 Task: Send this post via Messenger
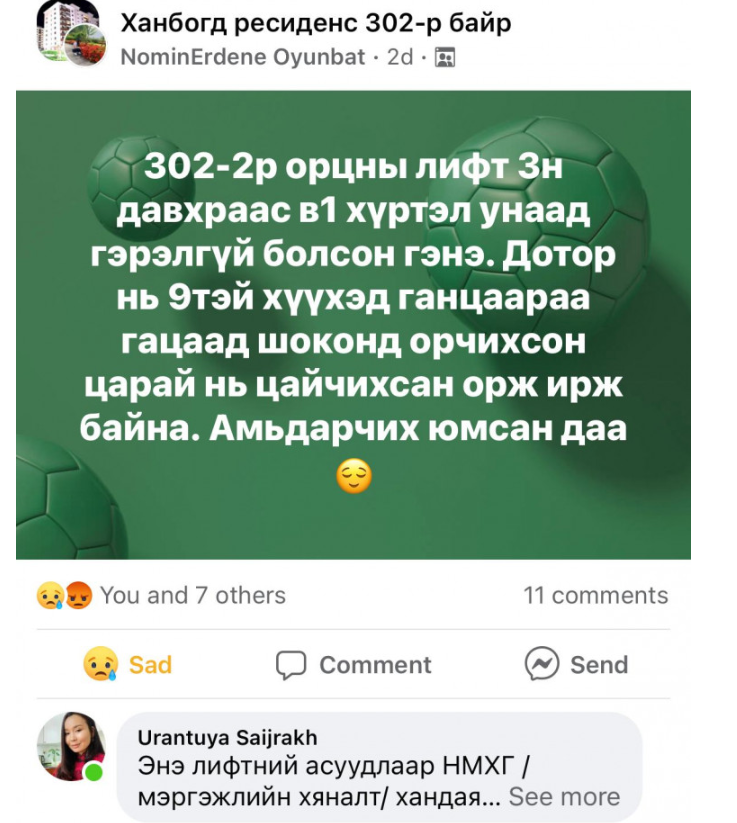[x=577, y=665]
